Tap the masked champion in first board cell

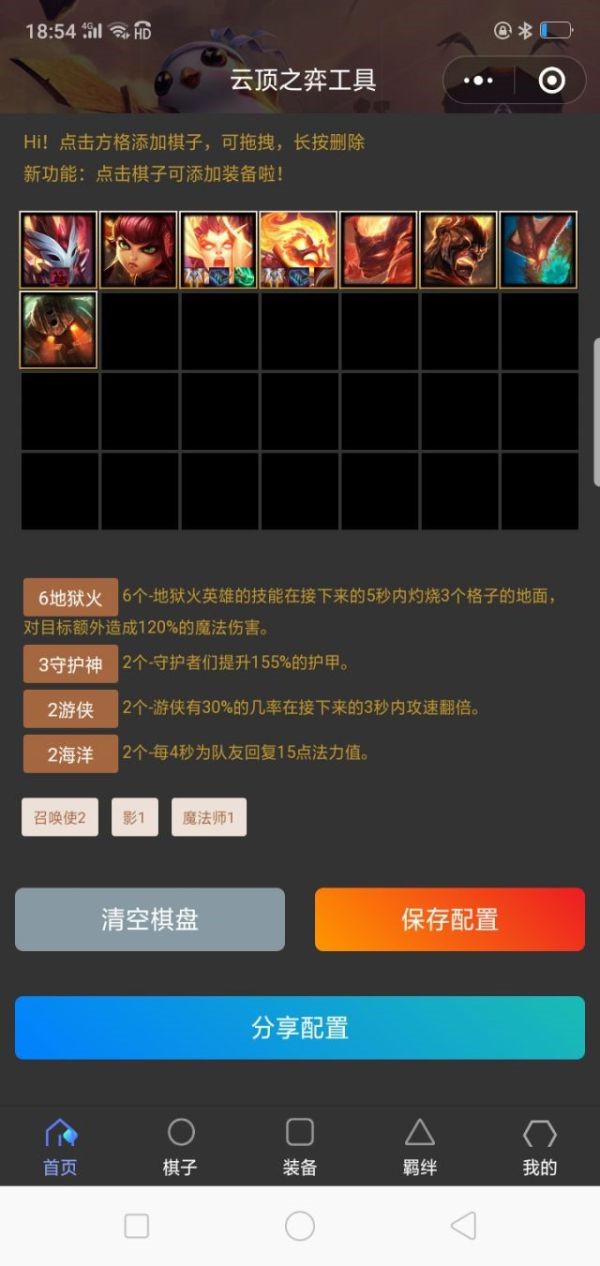(59, 250)
